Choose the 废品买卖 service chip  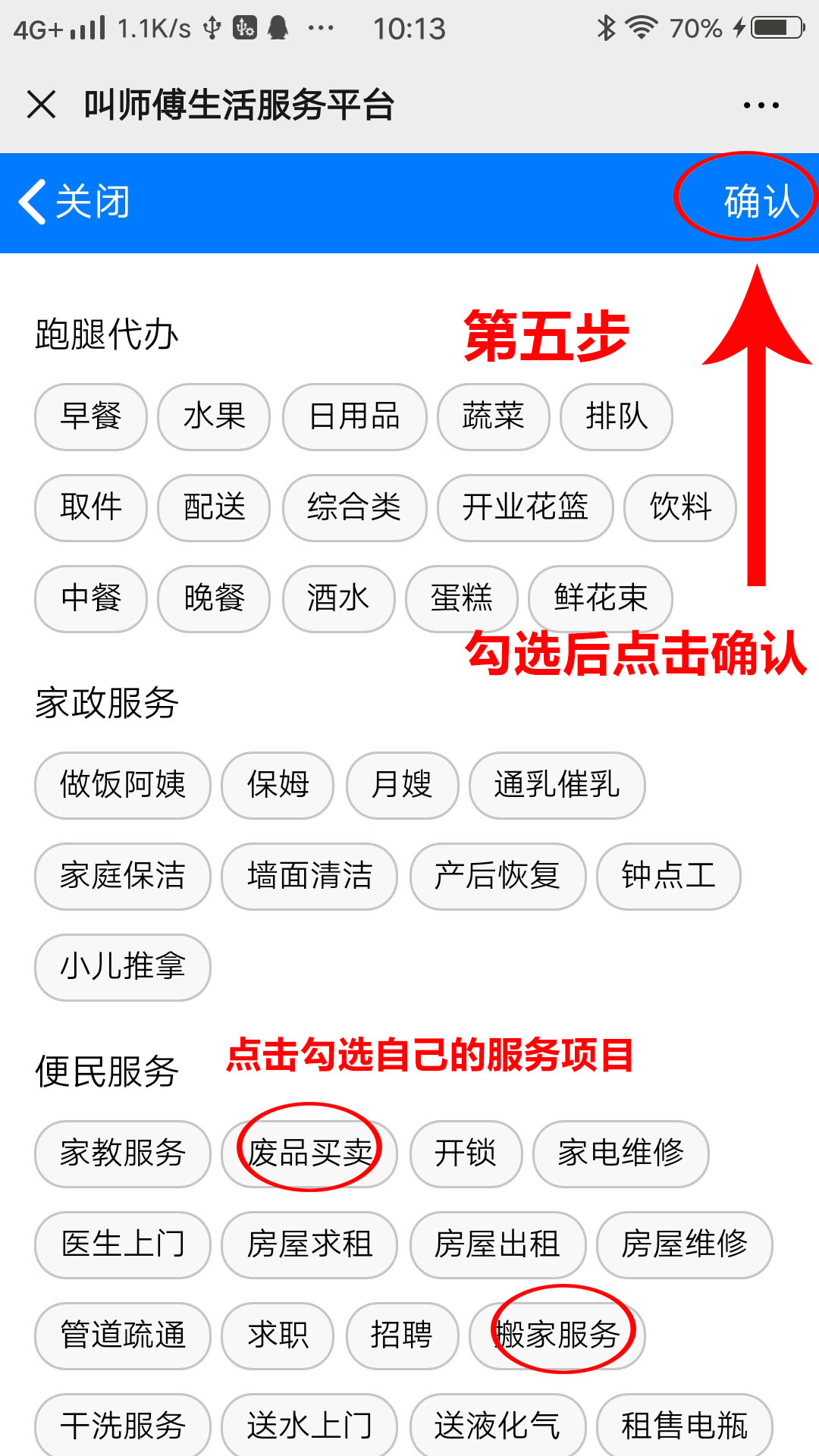click(309, 1153)
